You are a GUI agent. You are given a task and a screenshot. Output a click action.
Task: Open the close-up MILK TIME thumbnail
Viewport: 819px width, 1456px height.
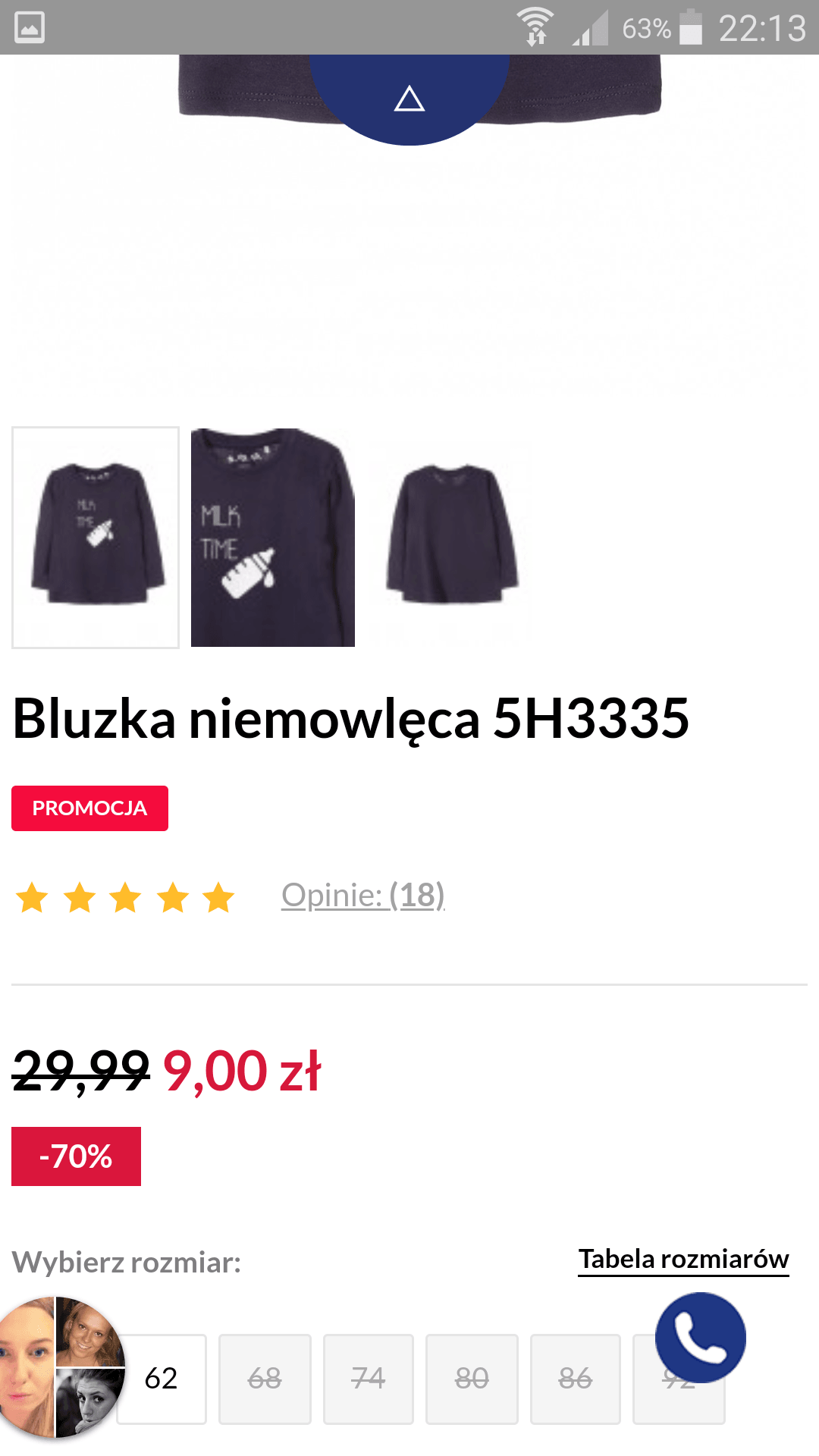273,537
